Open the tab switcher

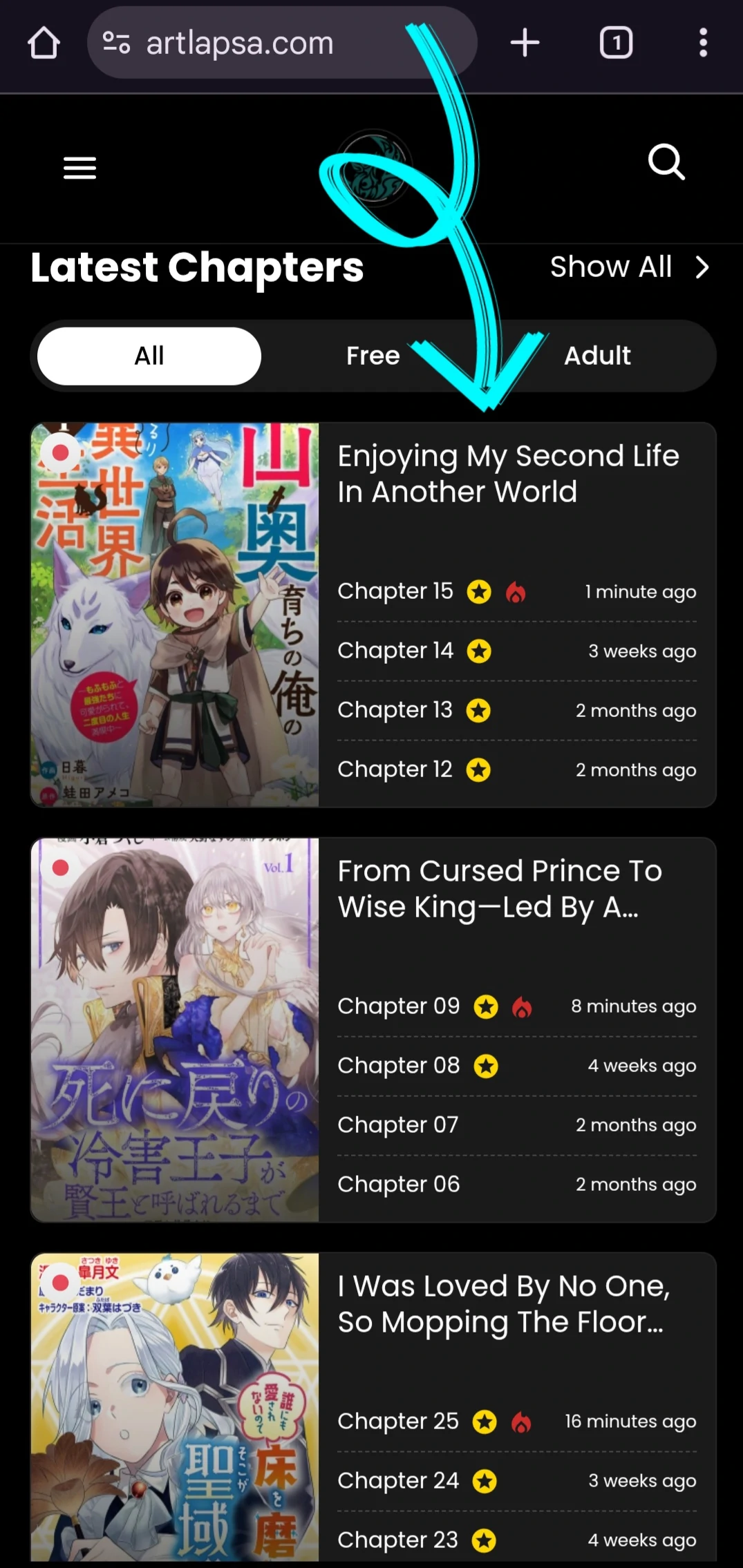(x=616, y=43)
